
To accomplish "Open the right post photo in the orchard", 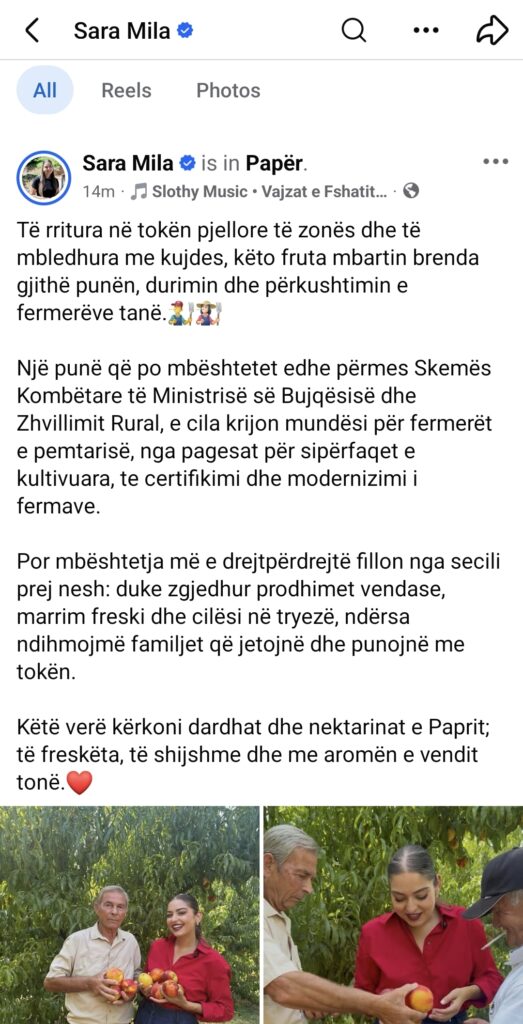I will coord(394,915).
